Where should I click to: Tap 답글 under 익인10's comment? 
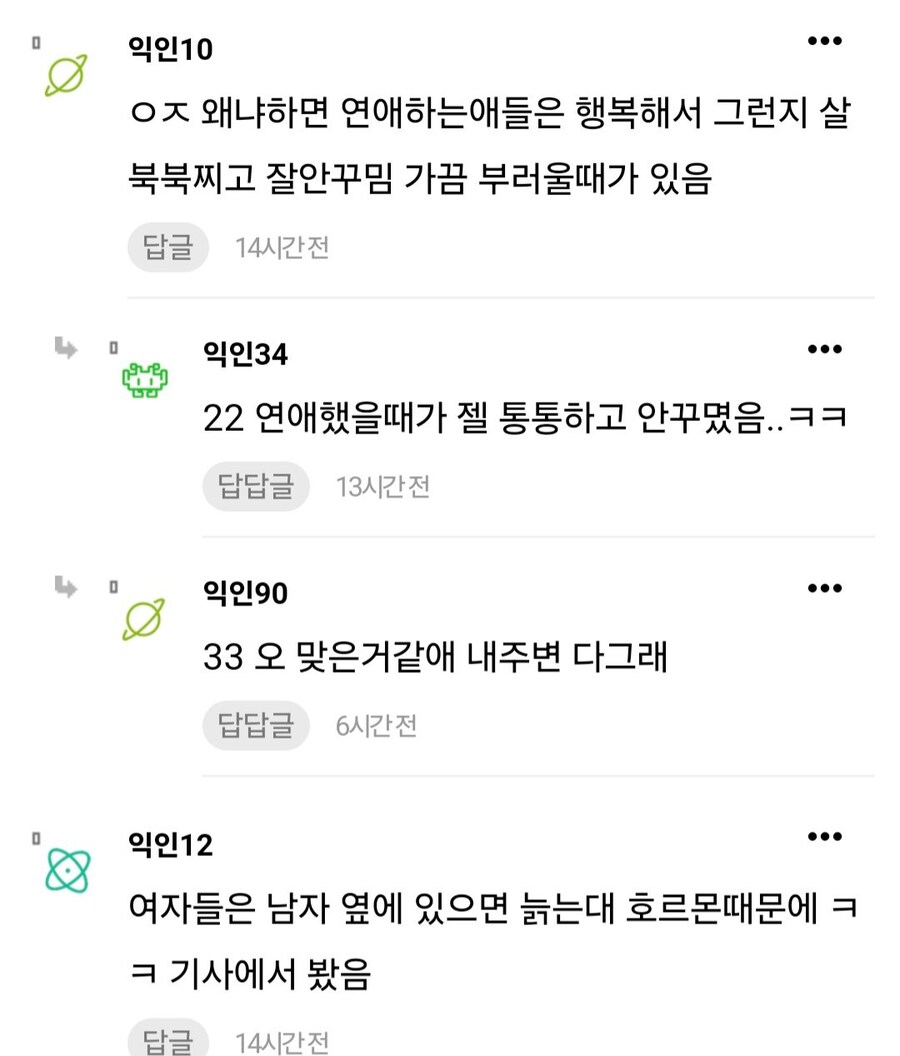point(168,247)
